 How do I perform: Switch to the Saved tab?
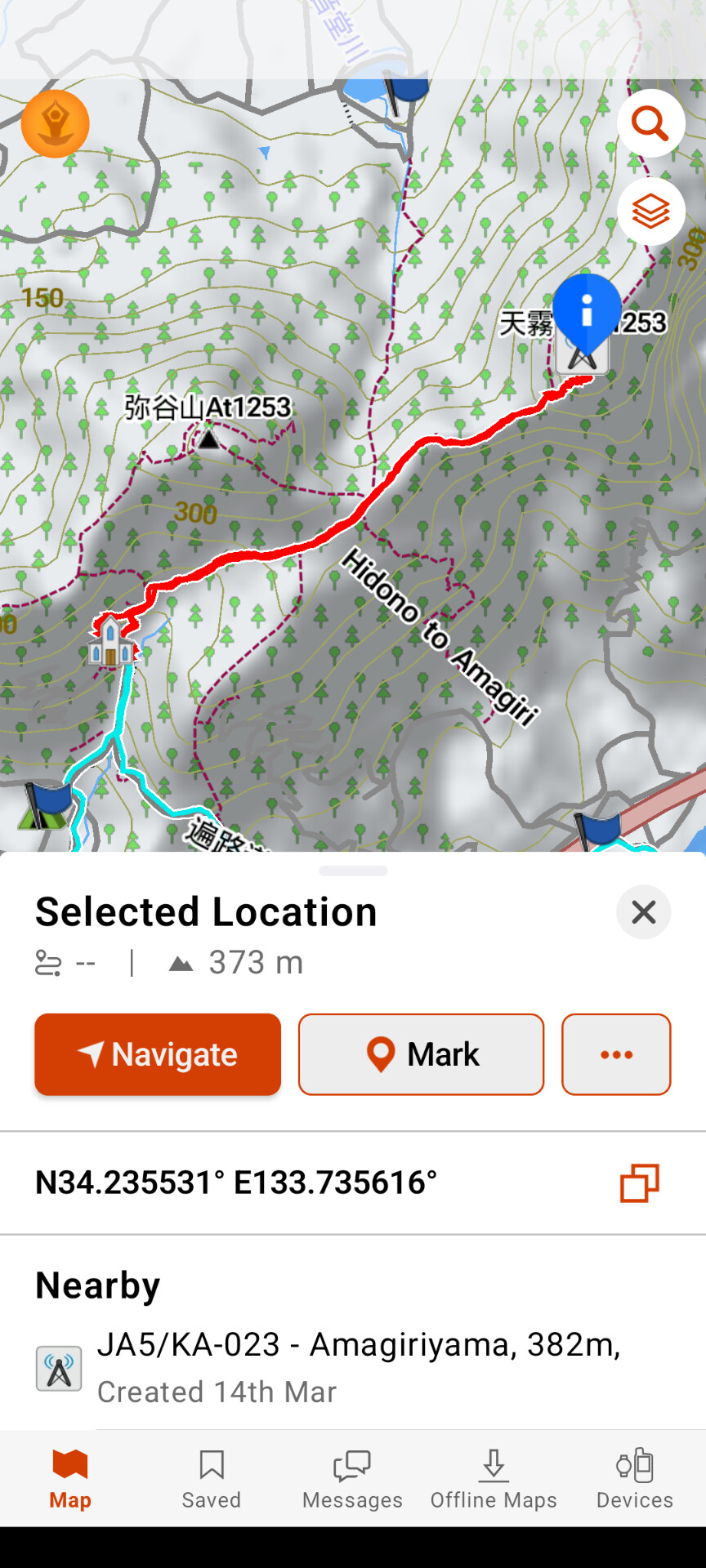click(x=212, y=1479)
